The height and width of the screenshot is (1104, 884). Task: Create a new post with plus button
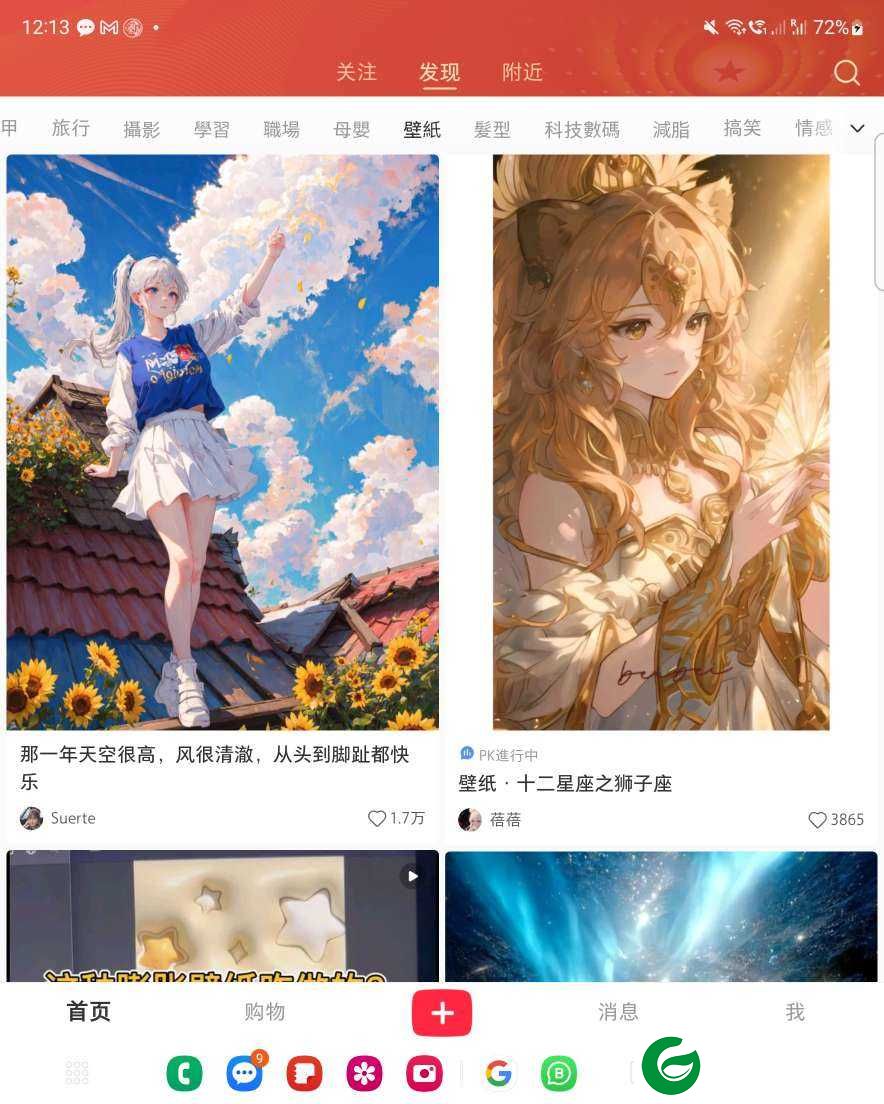pyautogui.click(x=442, y=1013)
